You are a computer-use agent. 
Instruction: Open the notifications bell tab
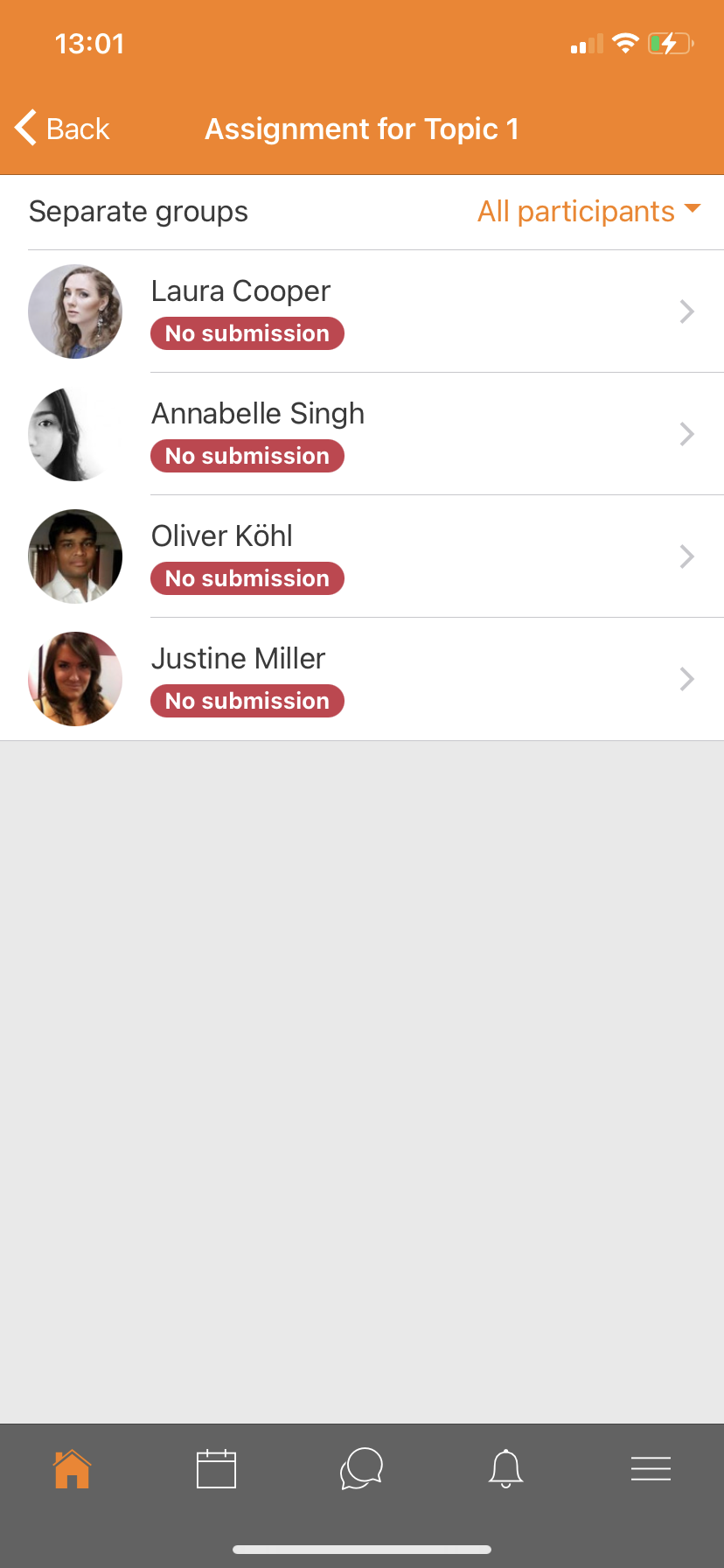pyautogui.click(x=506, y=1468)
